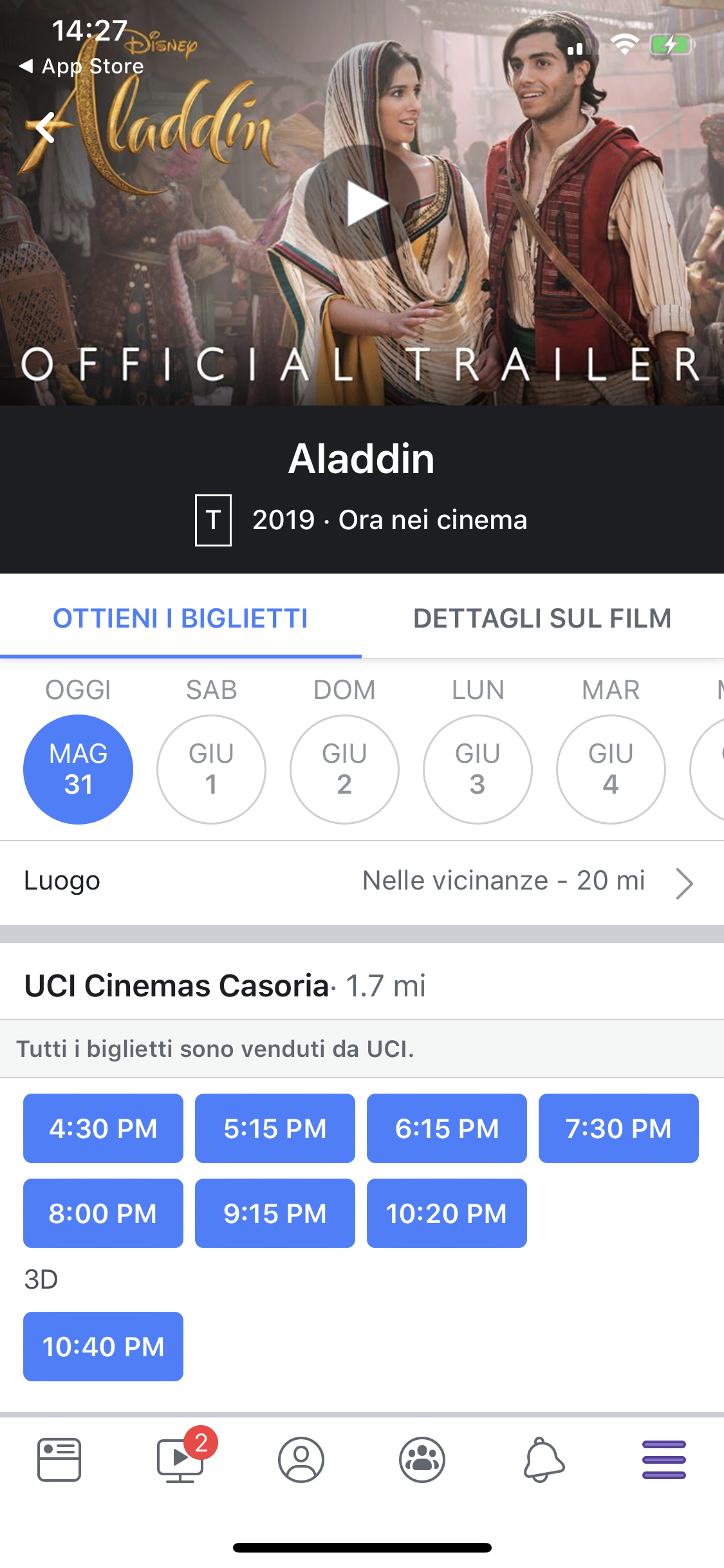This screenshot has width=724, height=1568.
Task: Return to App Store
Action: tap(82, 66)
